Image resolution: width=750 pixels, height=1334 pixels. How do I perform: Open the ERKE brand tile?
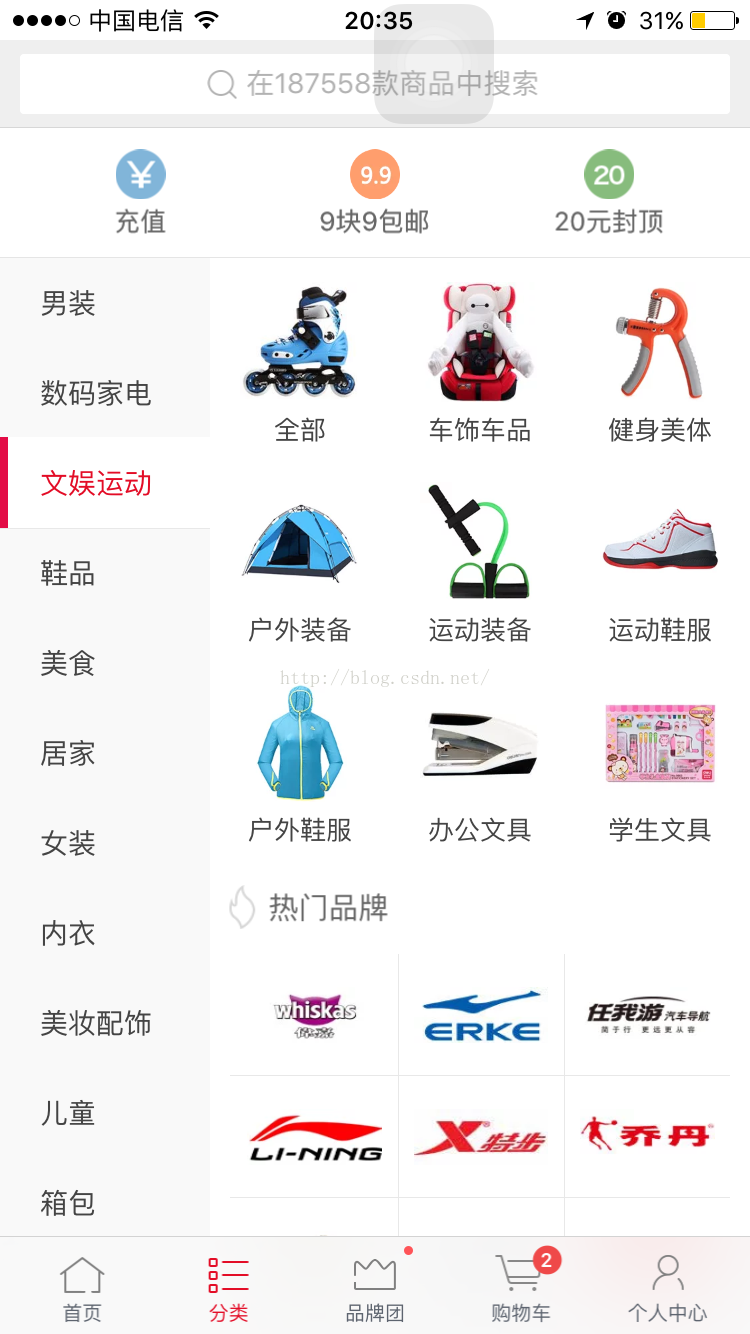click(x=481, y=1015)
